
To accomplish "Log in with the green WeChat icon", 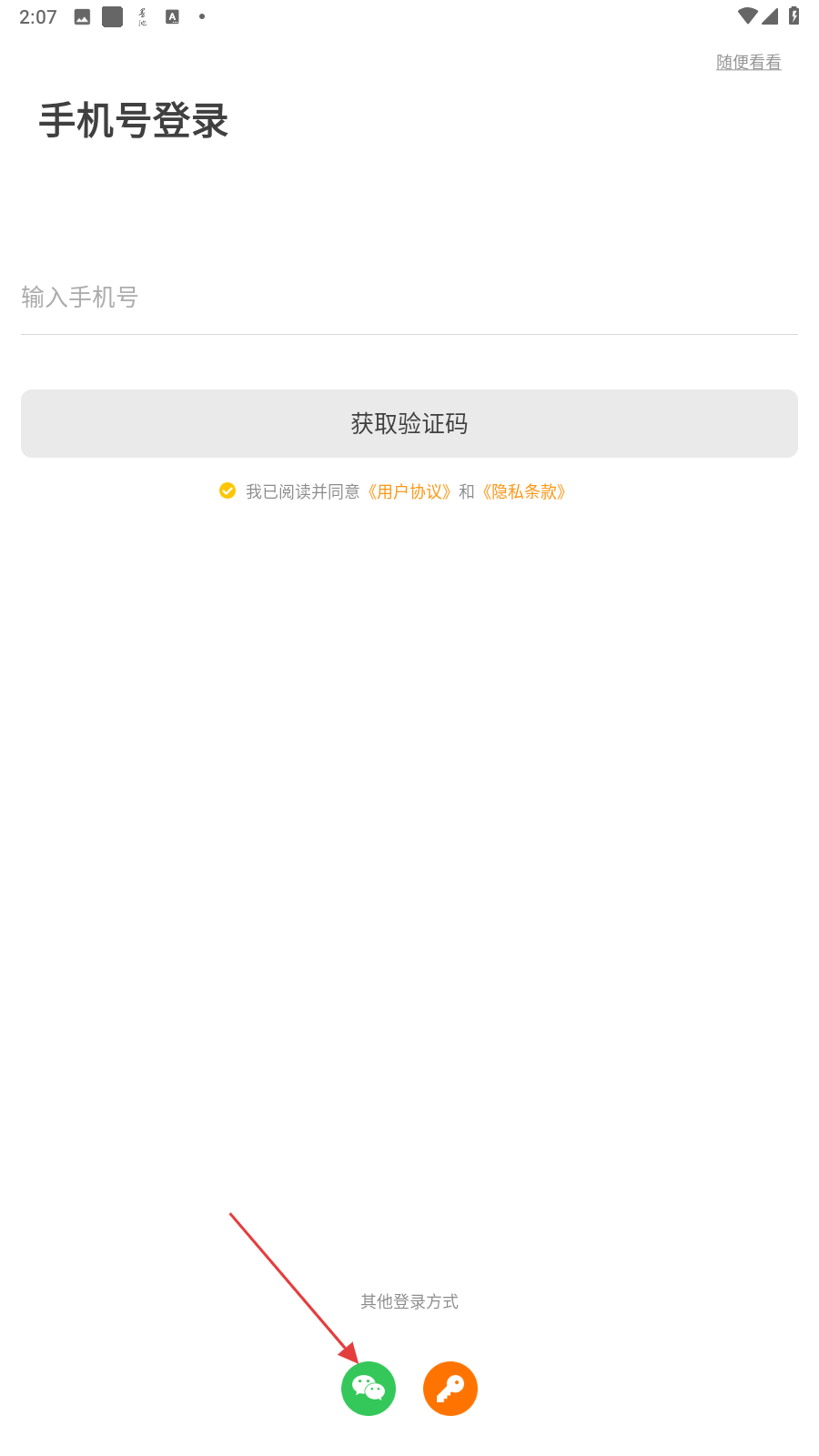I will point(369,1388).
